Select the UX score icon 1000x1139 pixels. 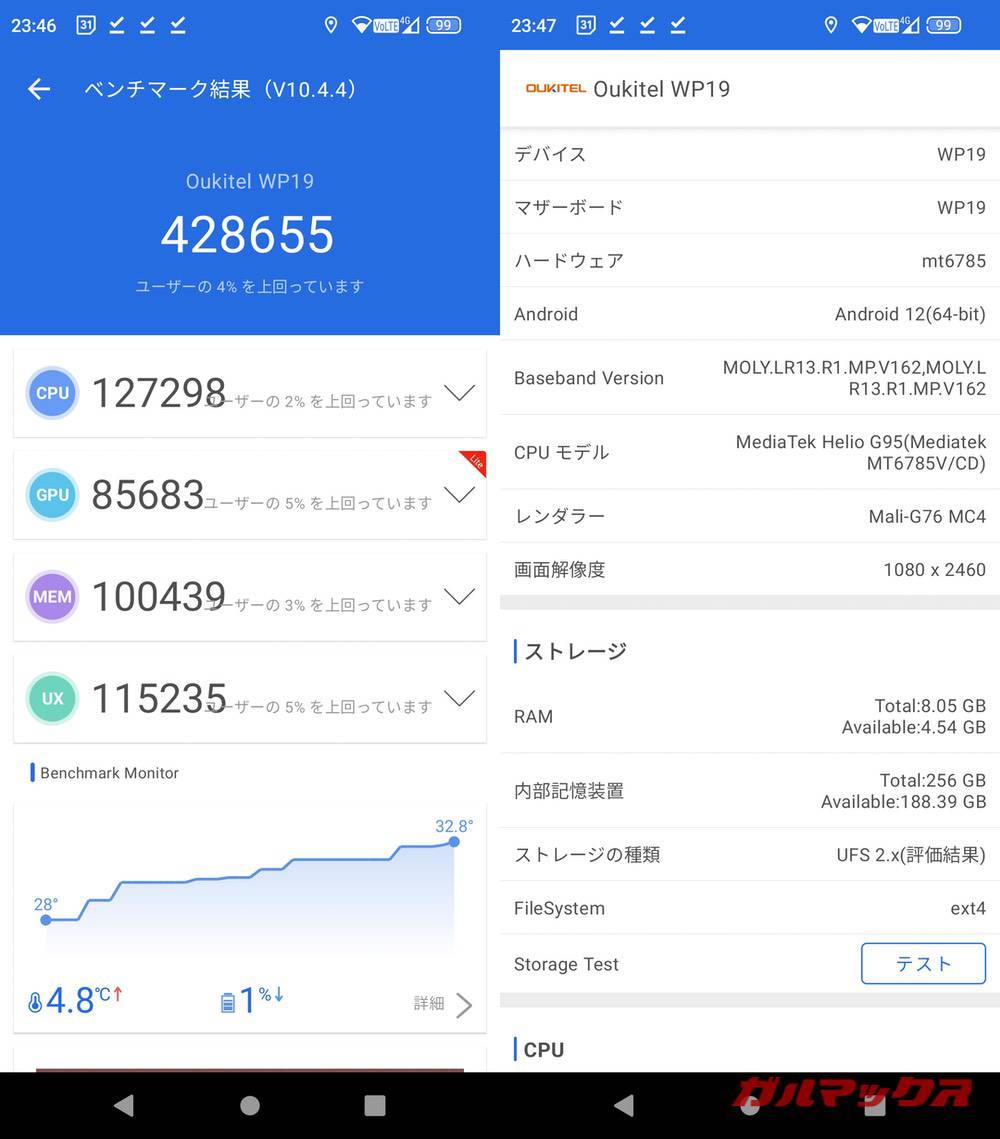click(x=52, y=698)
